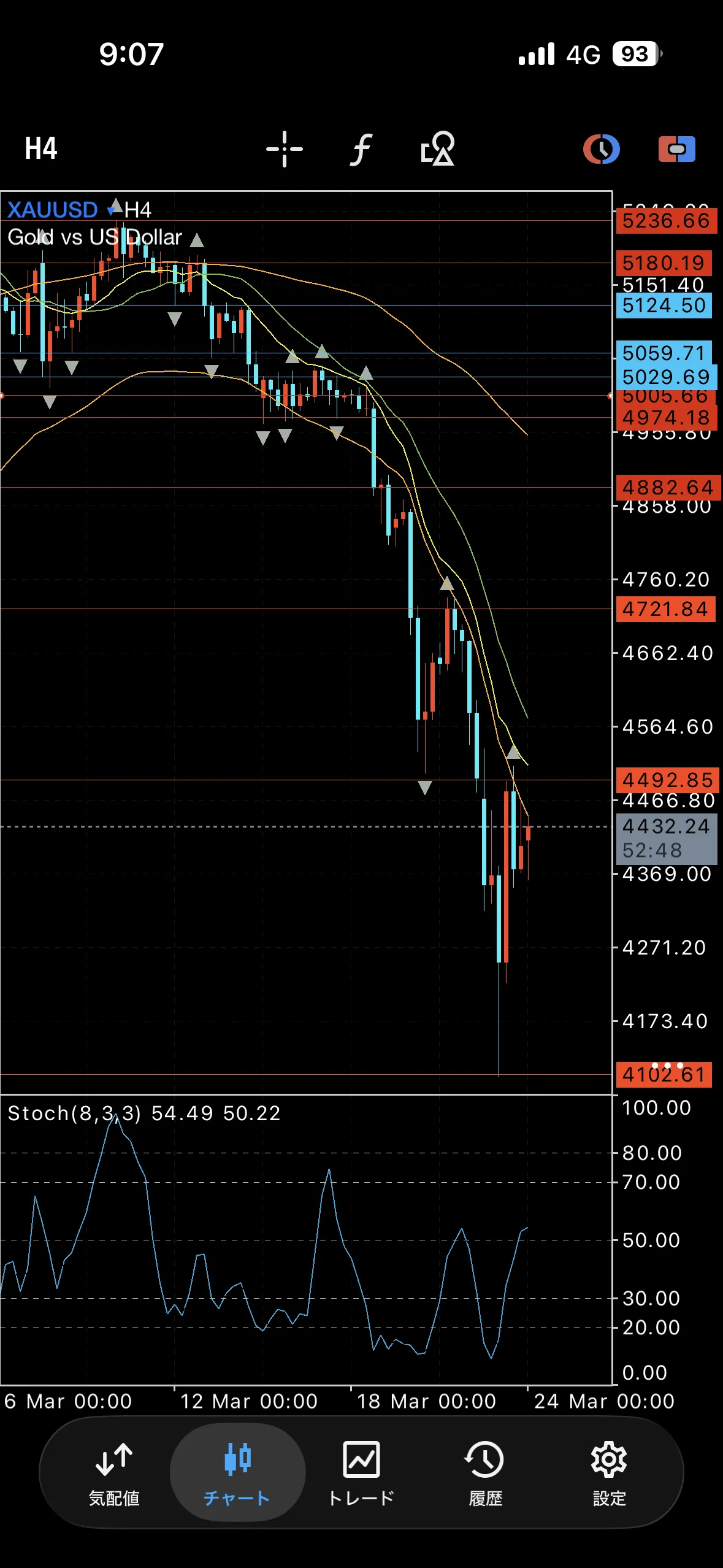
Task: Select the チャート chart tab
Action: tap(237, 1472)
